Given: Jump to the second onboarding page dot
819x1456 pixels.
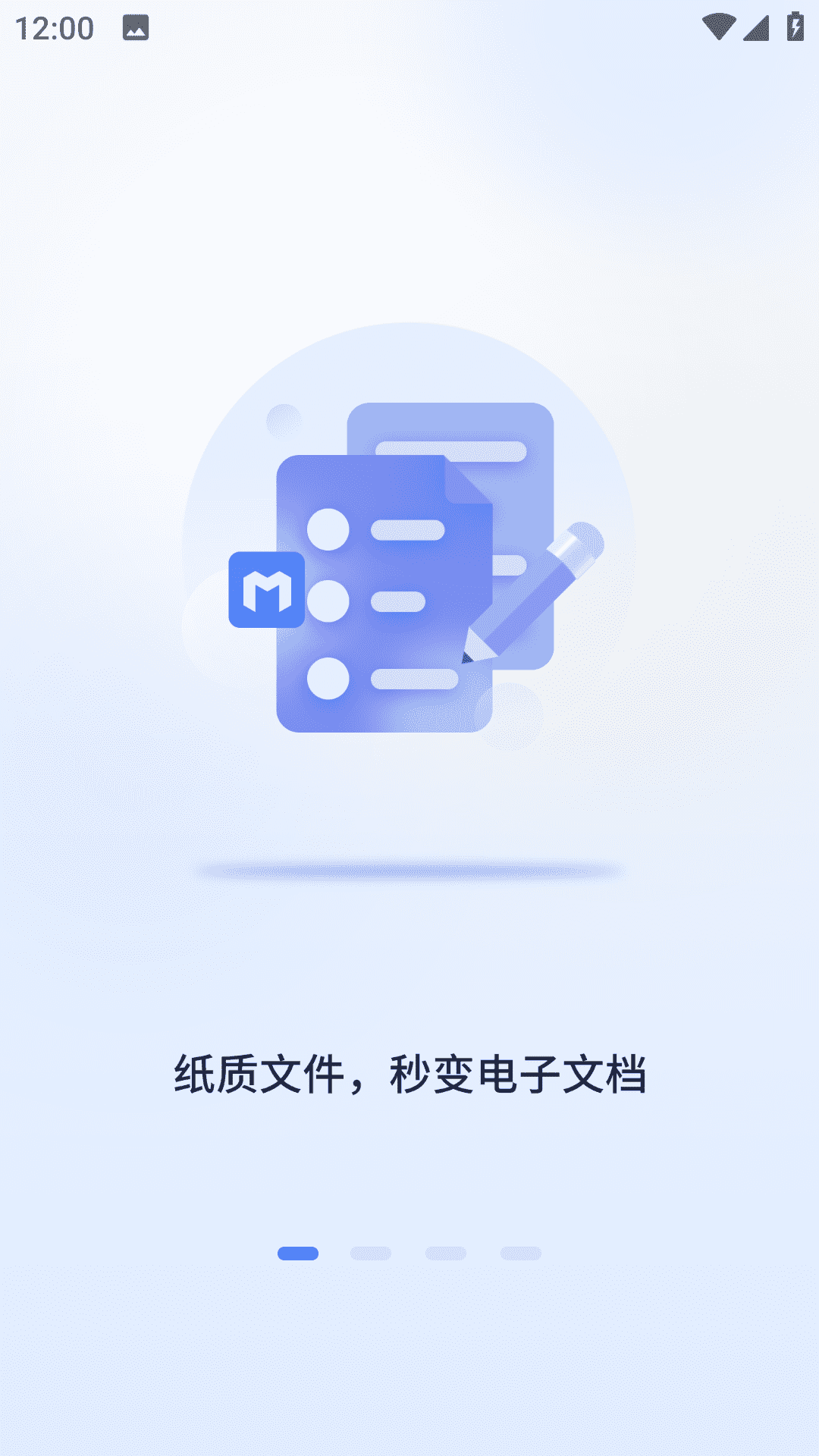Looking at the screenshot, I should tap(371, 1254).
